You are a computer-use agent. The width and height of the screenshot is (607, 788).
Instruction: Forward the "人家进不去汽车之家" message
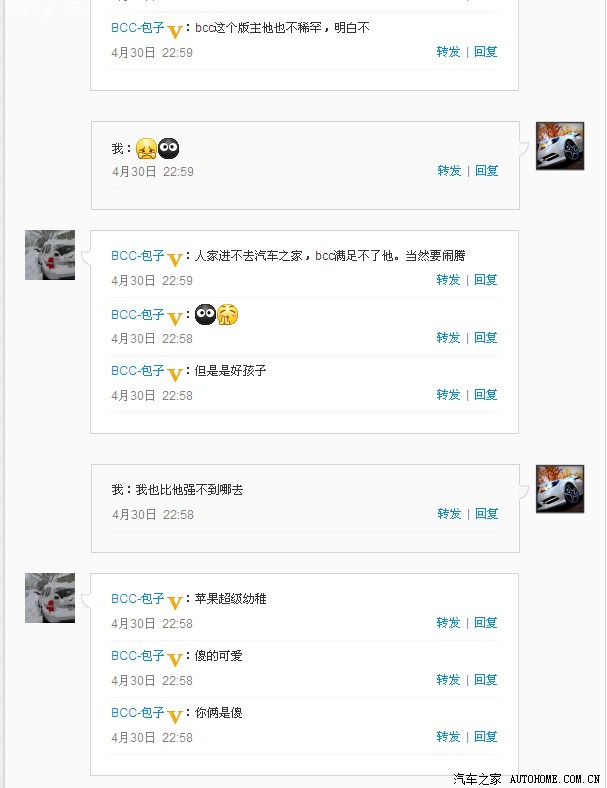(x=449, y=280)
